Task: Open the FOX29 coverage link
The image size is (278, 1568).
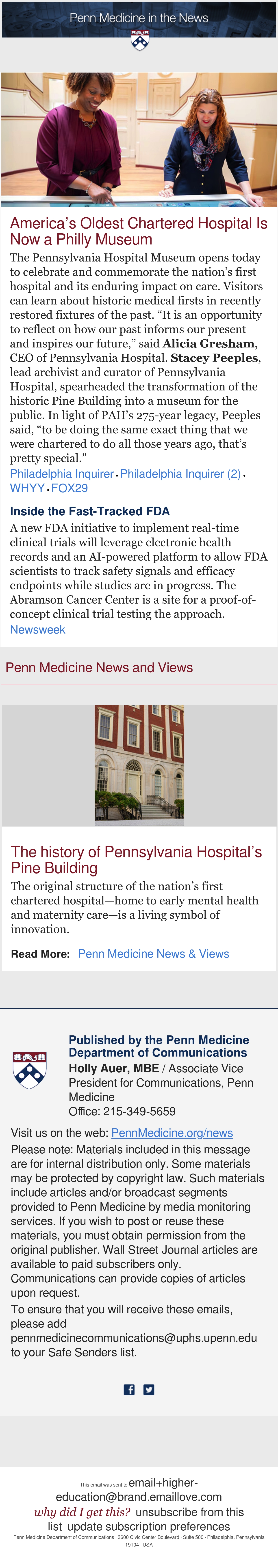Action: tap(69, 488)
